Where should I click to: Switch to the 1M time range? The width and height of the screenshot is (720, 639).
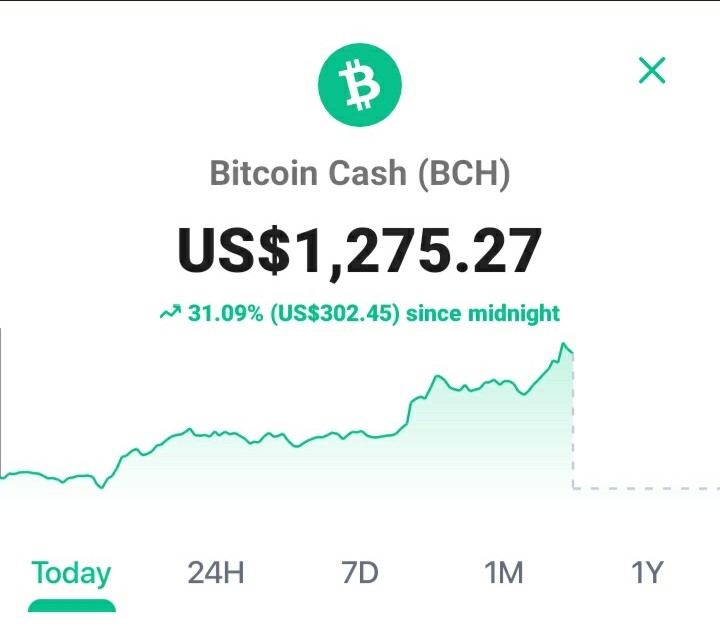(x=504, y=572)
